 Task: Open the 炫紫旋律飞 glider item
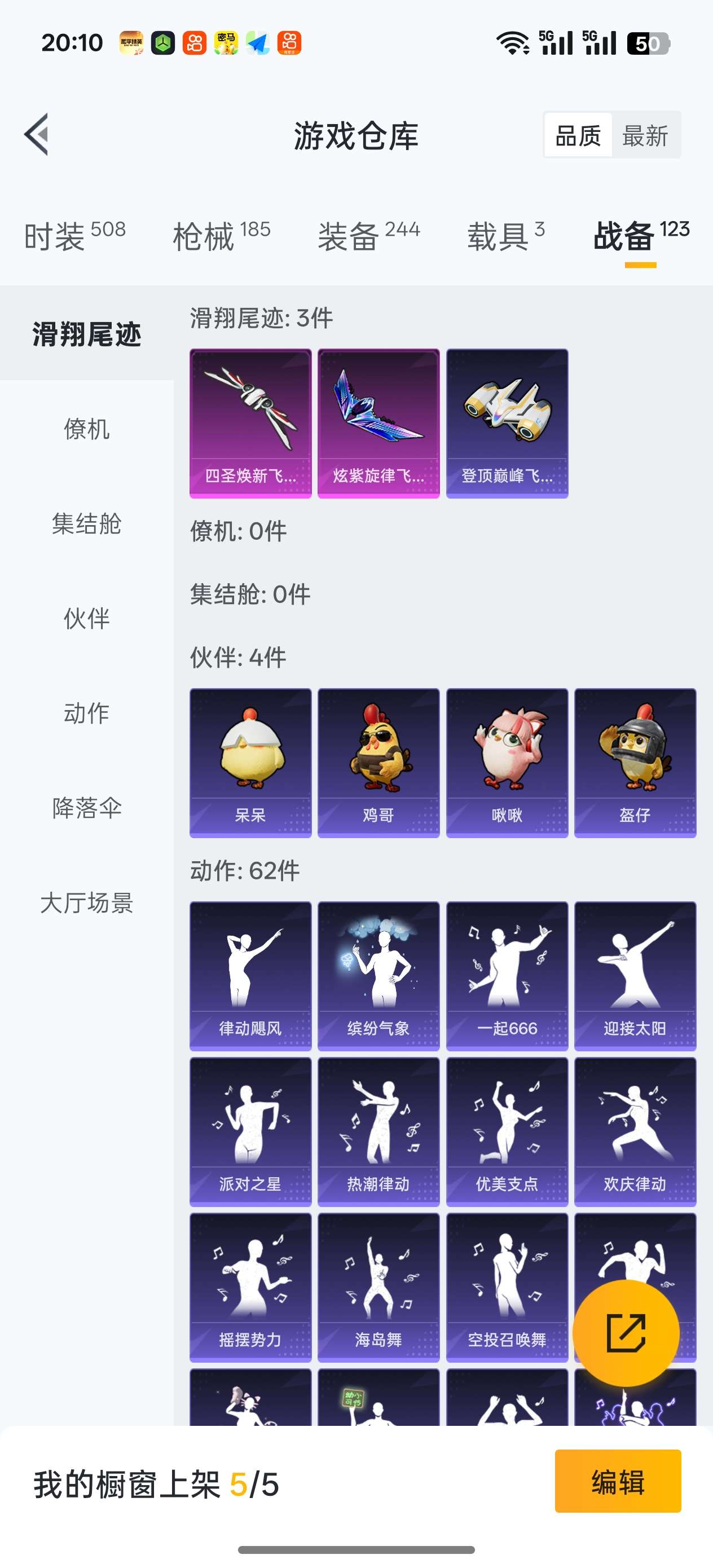coord(378,423)
